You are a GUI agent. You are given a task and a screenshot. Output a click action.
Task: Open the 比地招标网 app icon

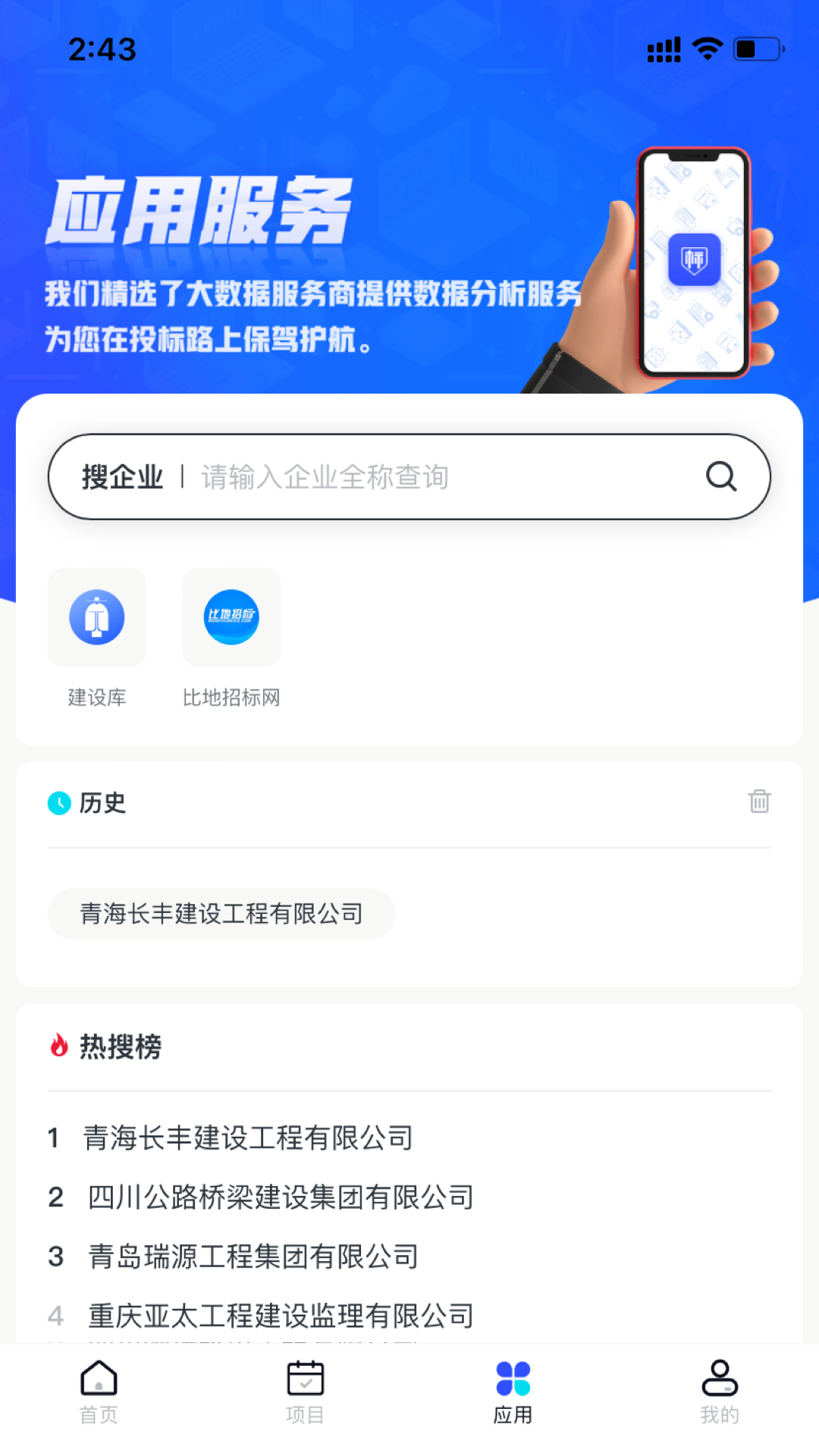point(231,617)
